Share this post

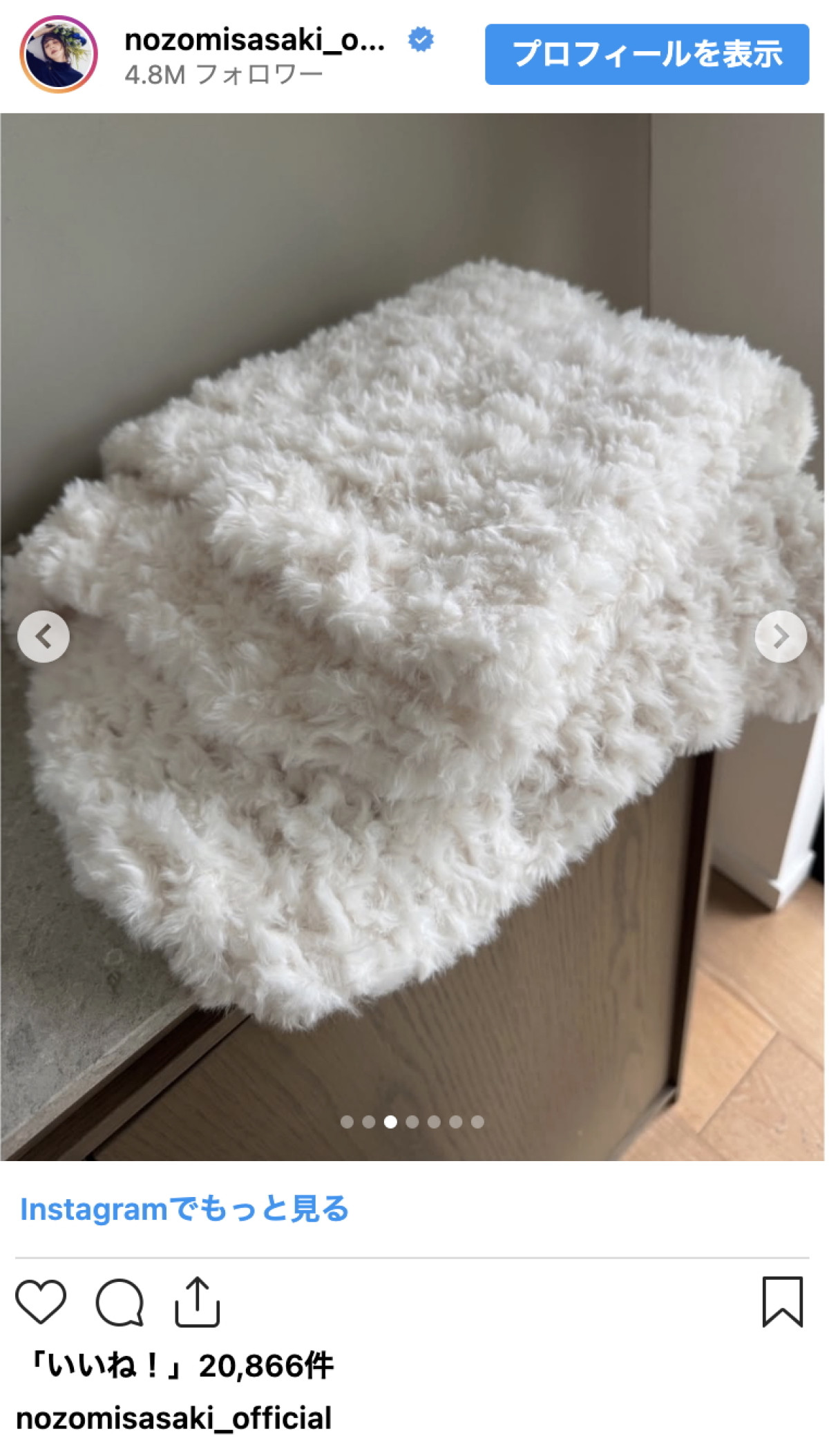(197, 1302)
